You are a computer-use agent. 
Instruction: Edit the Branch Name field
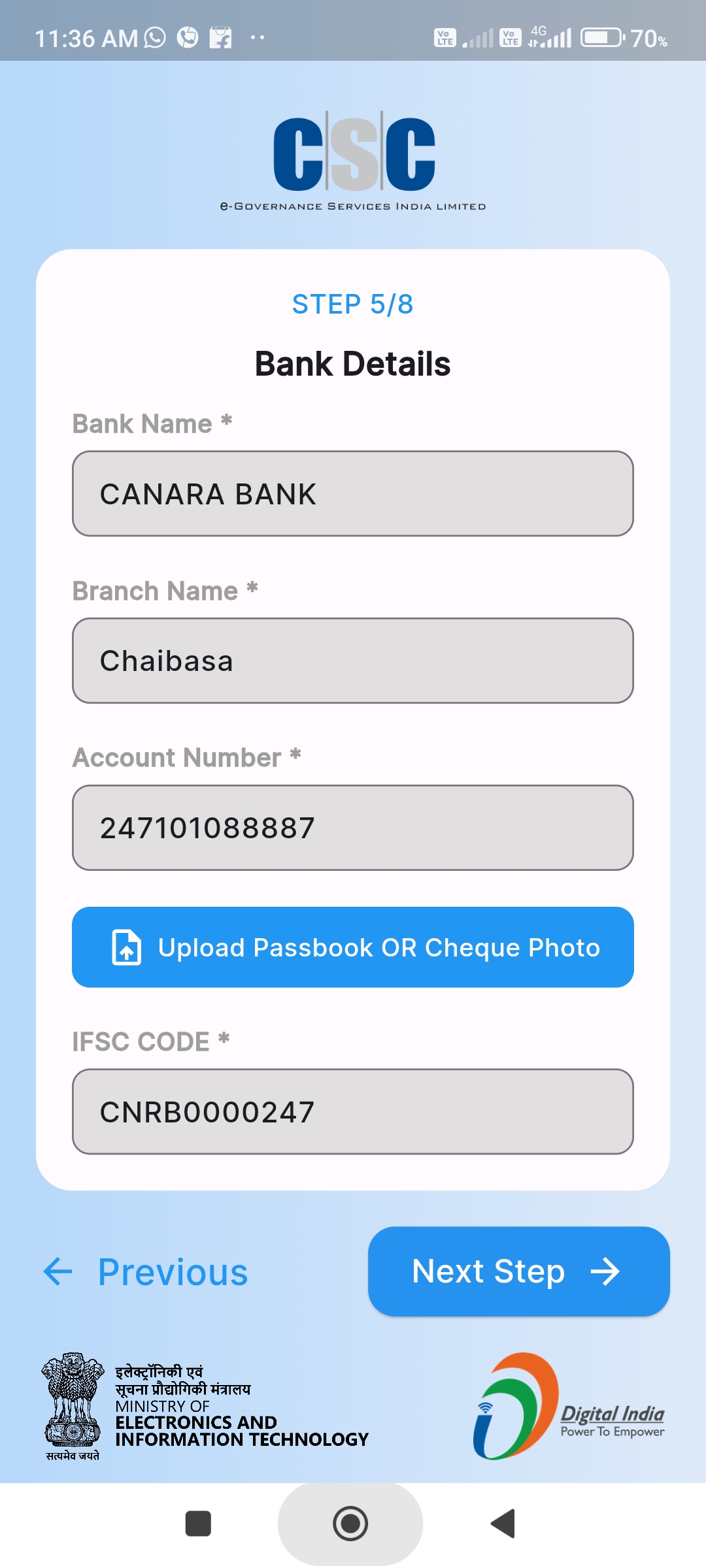pos(353,661)
